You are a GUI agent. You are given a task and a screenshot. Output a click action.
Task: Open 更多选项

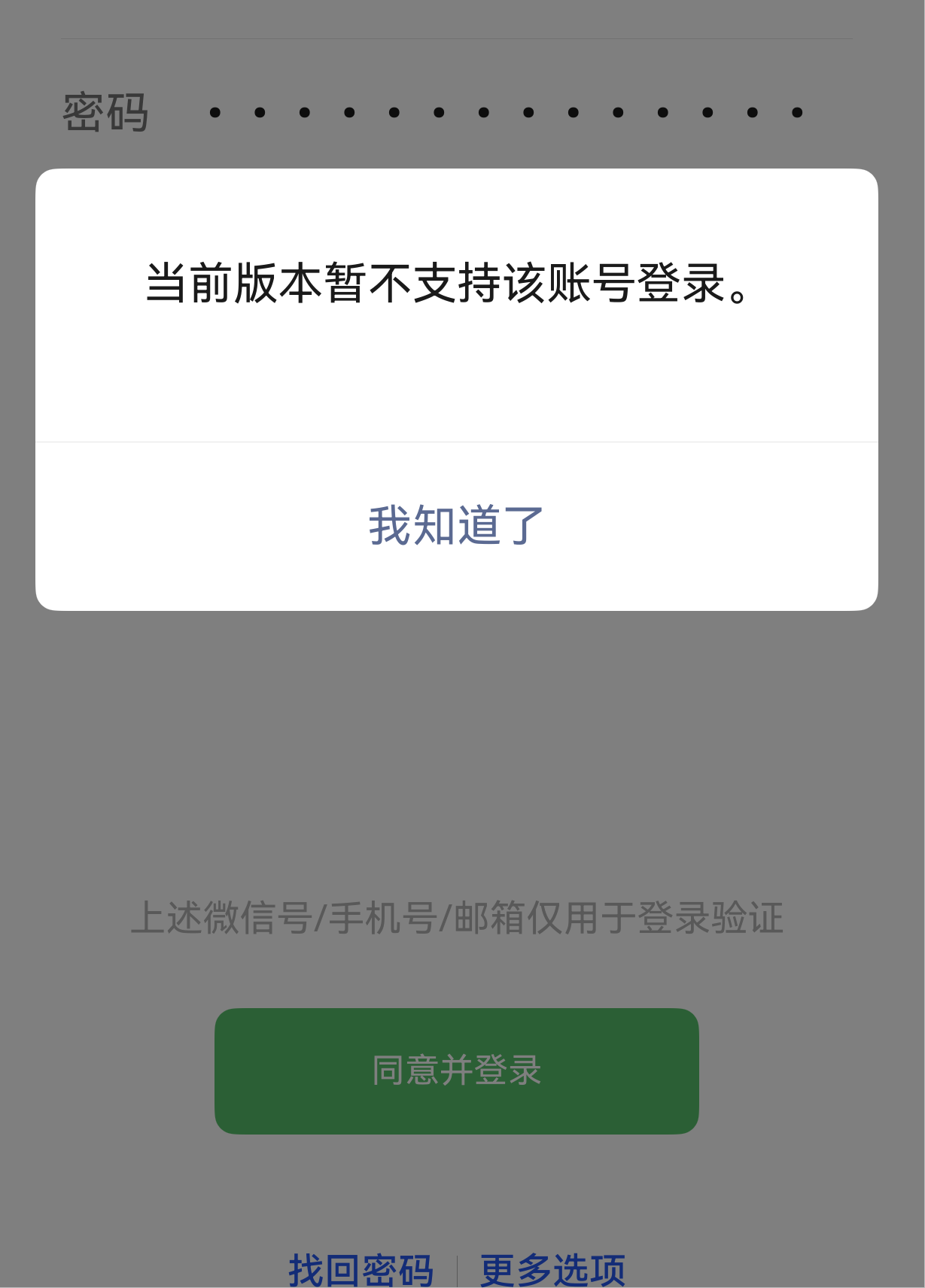552,1271
